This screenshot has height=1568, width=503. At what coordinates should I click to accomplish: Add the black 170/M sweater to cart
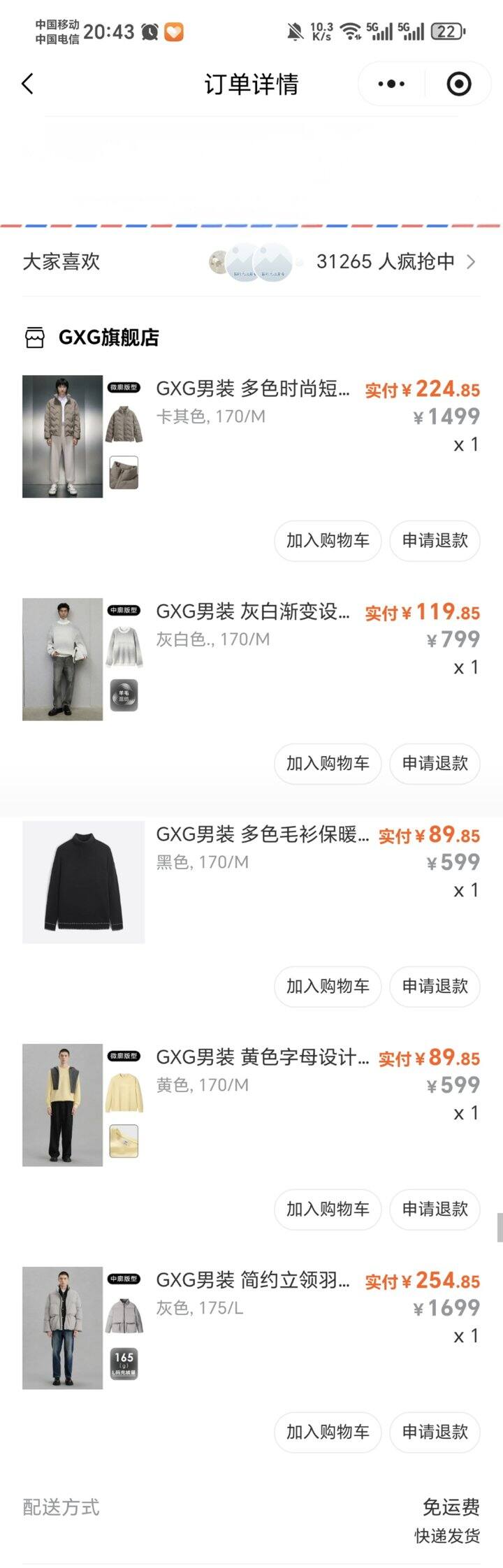pos(328,986)
